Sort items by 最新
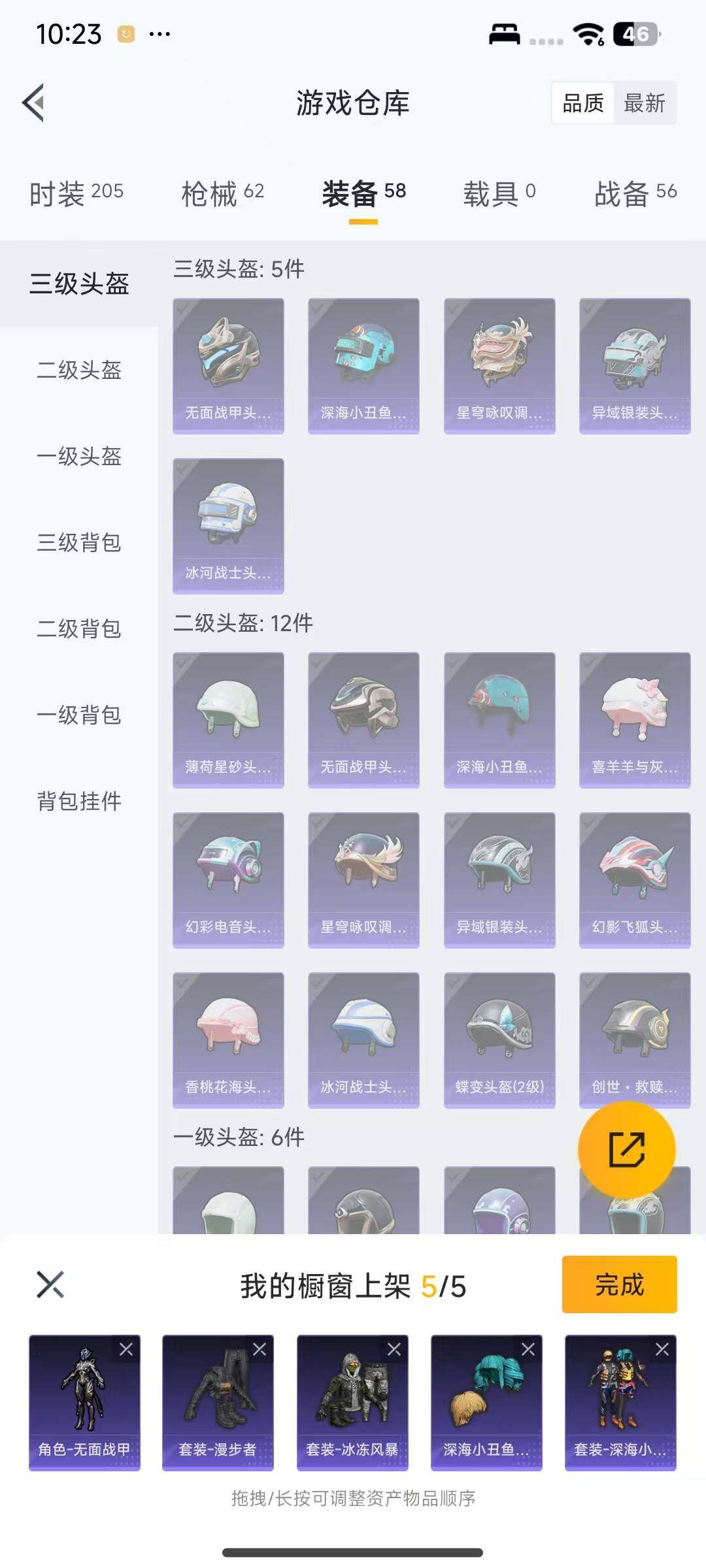 pyautogui.click(x=644, y=103)
